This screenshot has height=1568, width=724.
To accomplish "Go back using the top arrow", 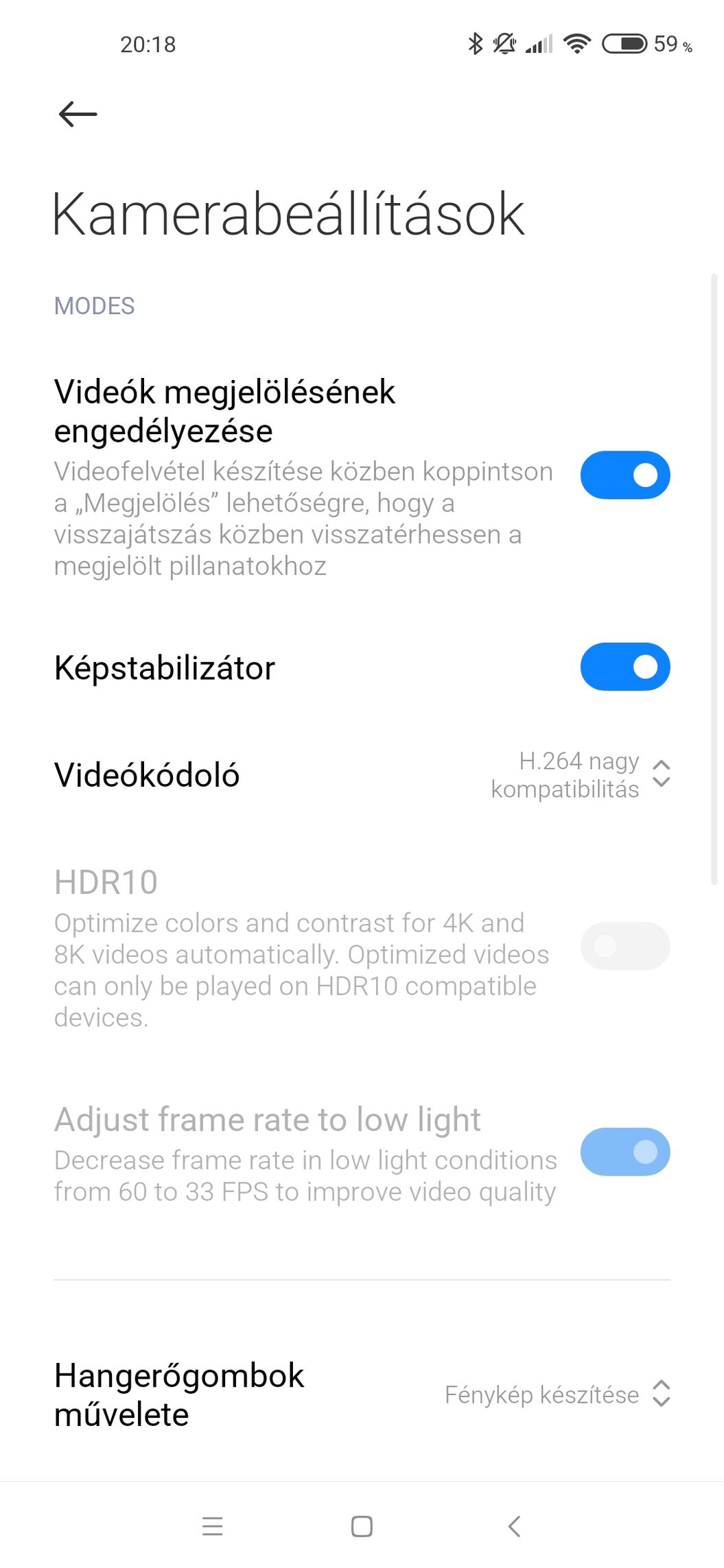I will tap(78, 114).
